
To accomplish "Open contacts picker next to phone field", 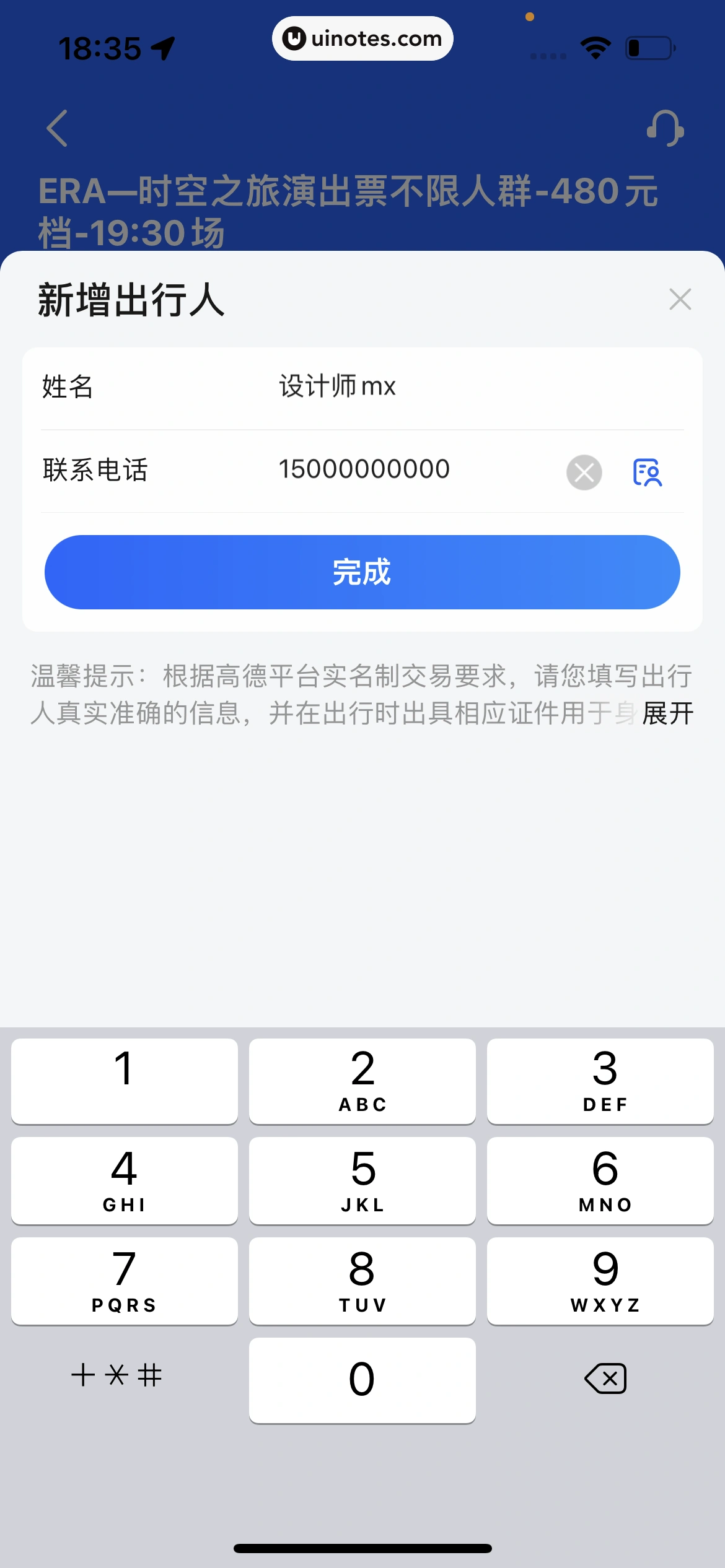I will (x=648, y=473).
